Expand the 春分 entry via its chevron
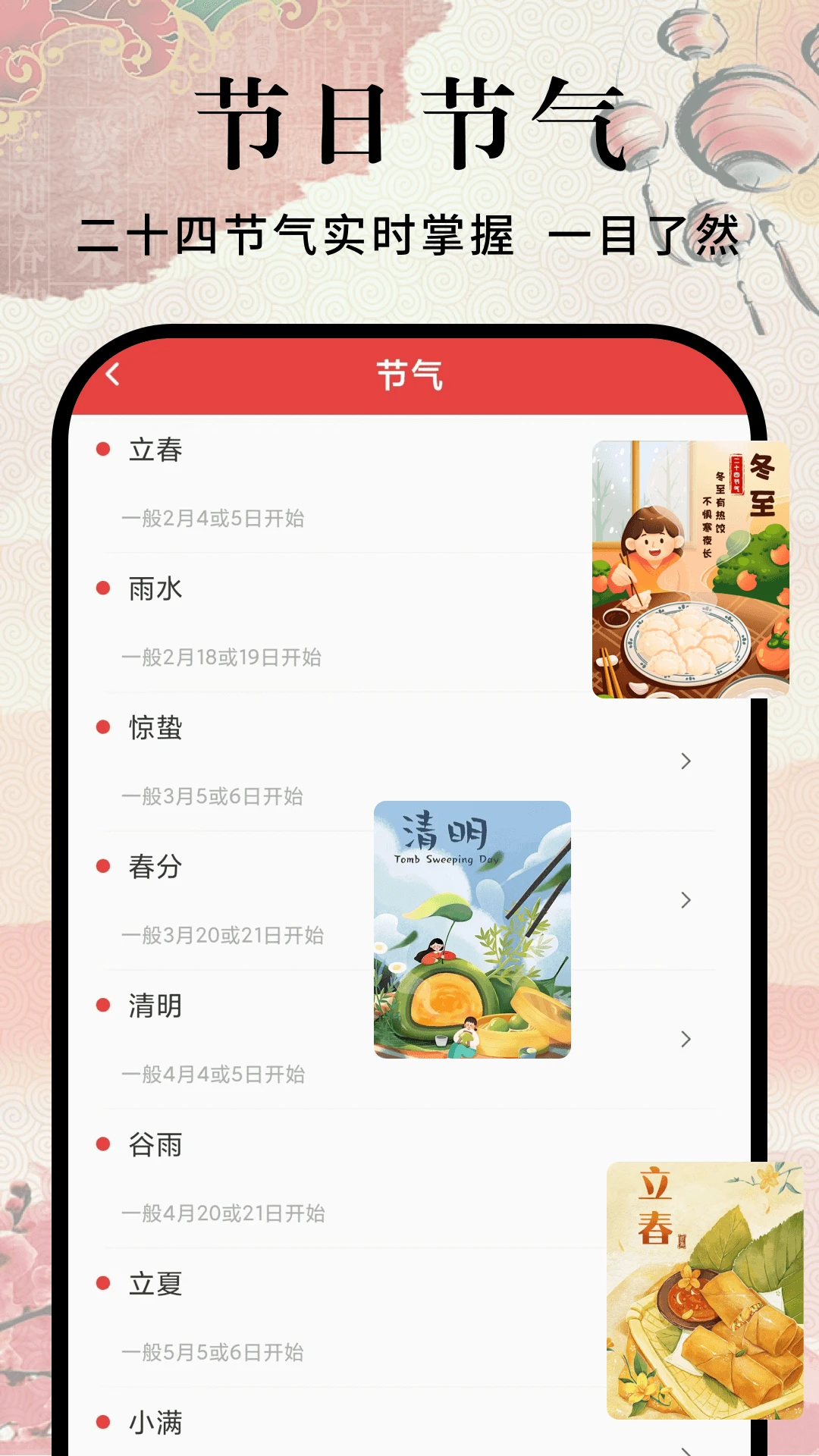Screen dimensions: 819x1456 pyautogui.click(x=685, y=901)
